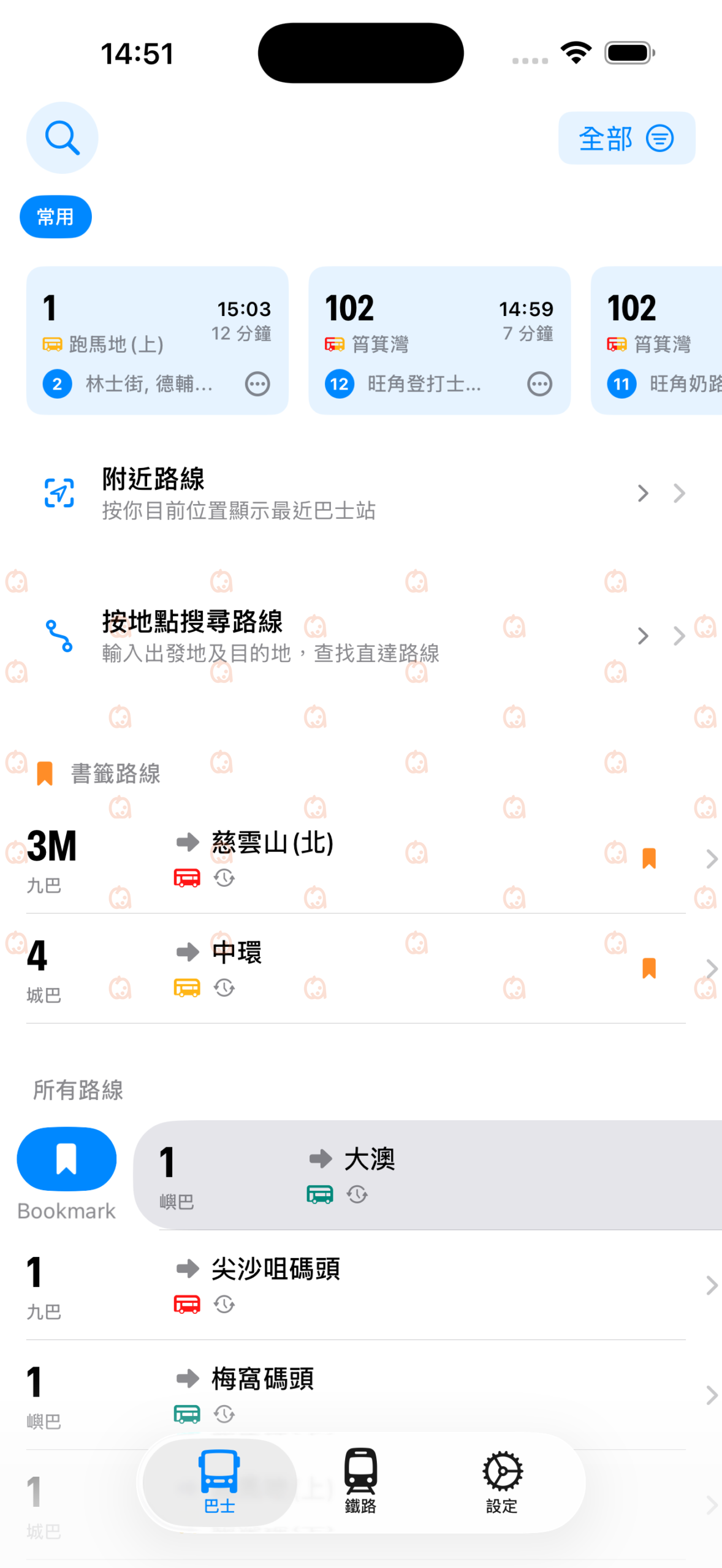Open route 1 to 尖沙咀碼頭
The height and width of the screenshot is (1568, 722).
[x=368, y=1284]
